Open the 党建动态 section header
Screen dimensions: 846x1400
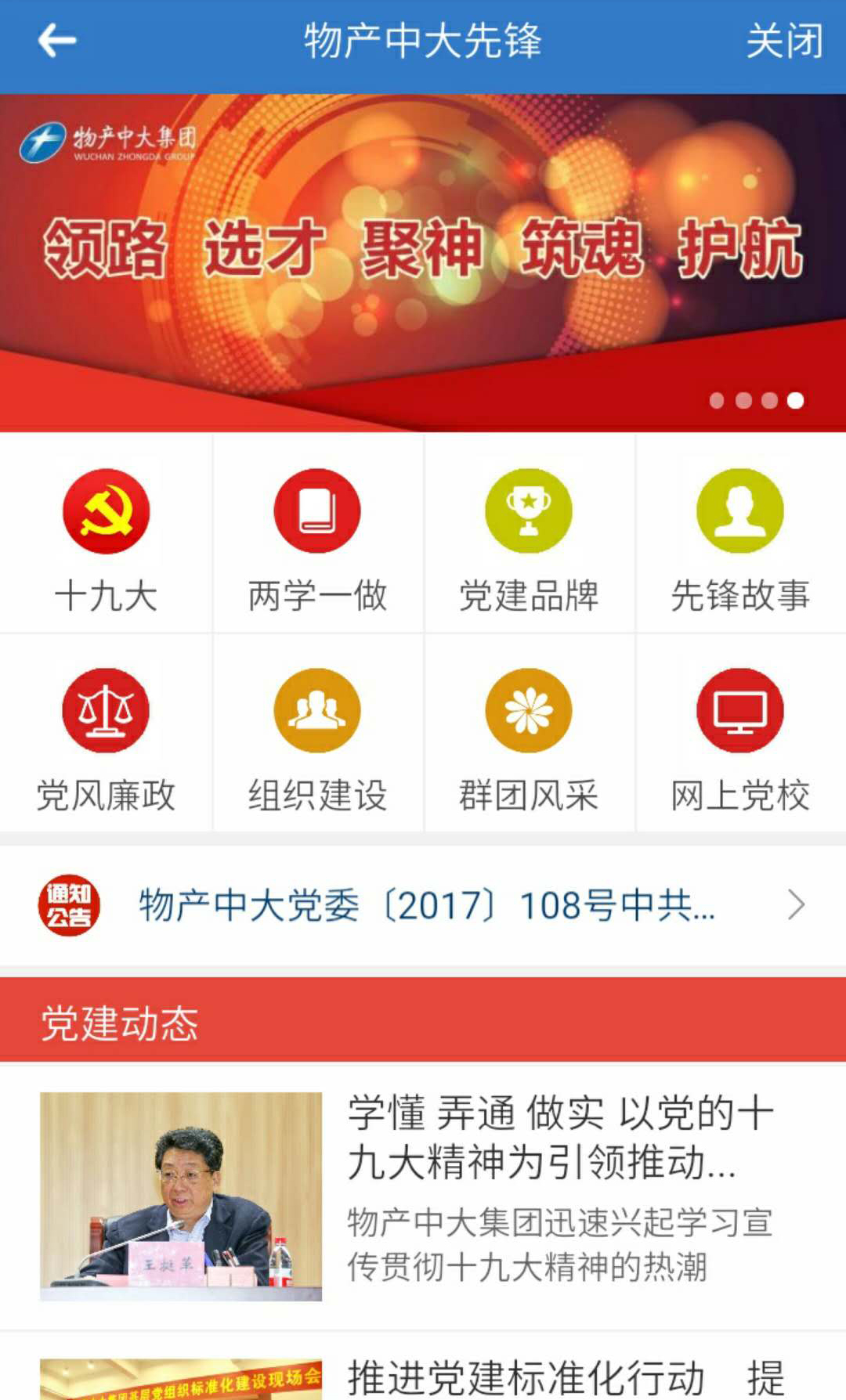(118, 1022)
